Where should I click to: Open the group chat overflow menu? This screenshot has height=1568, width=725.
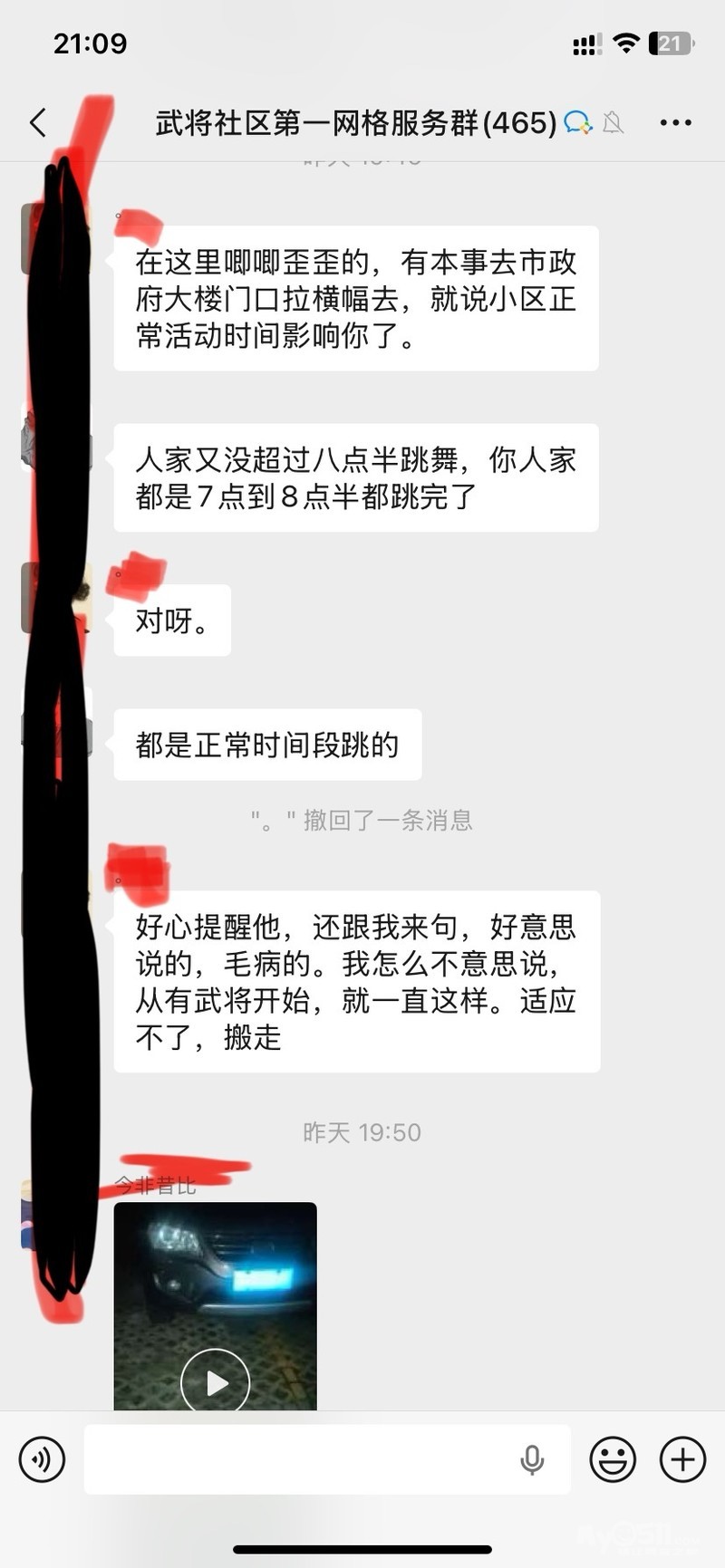pos(675,122)
